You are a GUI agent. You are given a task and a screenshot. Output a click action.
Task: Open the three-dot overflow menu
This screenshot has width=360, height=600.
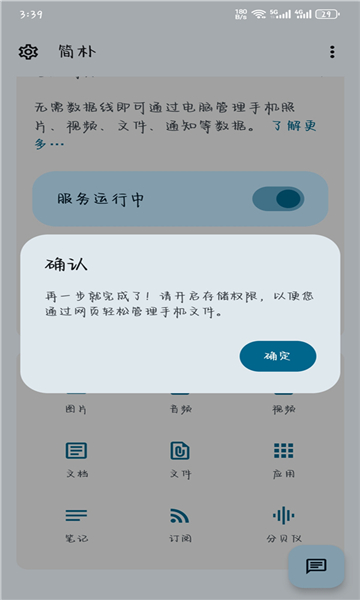[x=332, y=52]
